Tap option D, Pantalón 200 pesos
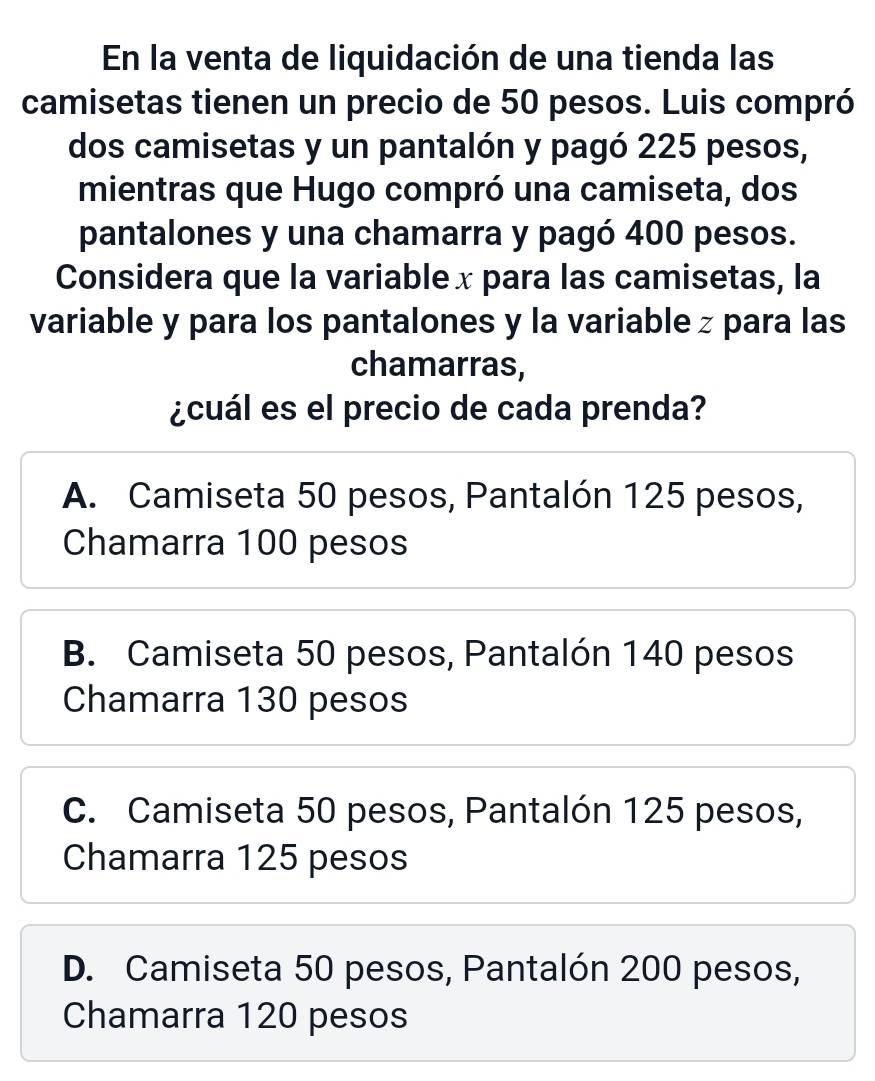875x1081 pixels. [x=437, y=992]
